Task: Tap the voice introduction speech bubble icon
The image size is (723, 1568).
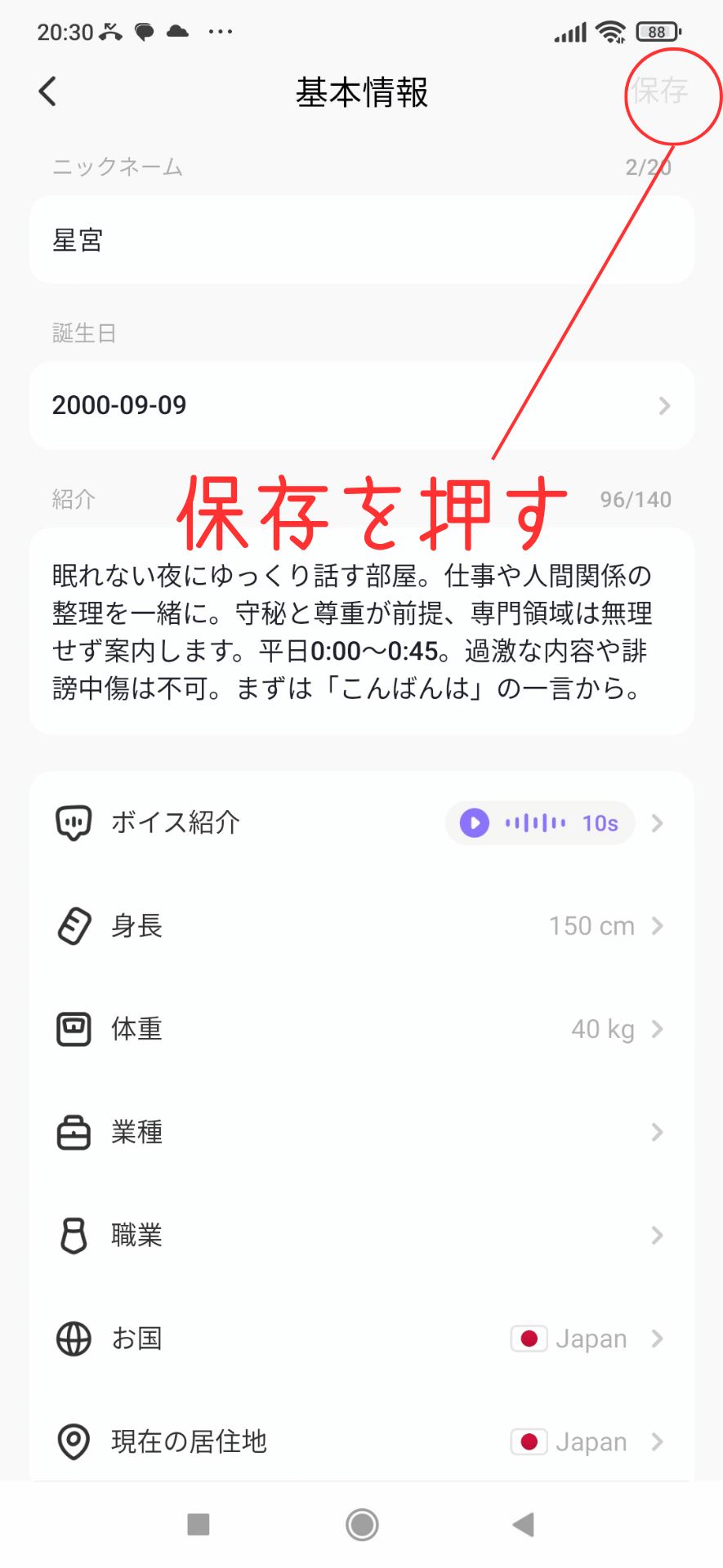Action: point(72,822)
